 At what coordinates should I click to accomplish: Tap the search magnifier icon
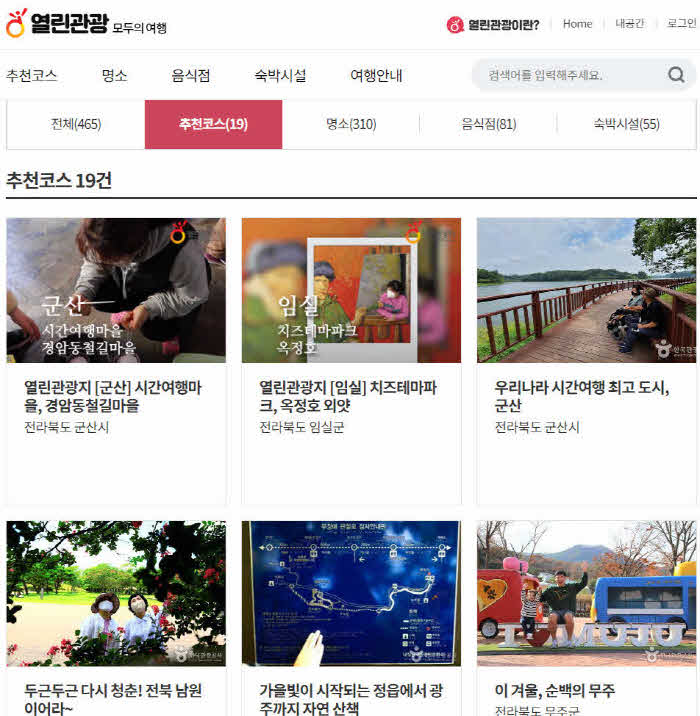[677, 74]
